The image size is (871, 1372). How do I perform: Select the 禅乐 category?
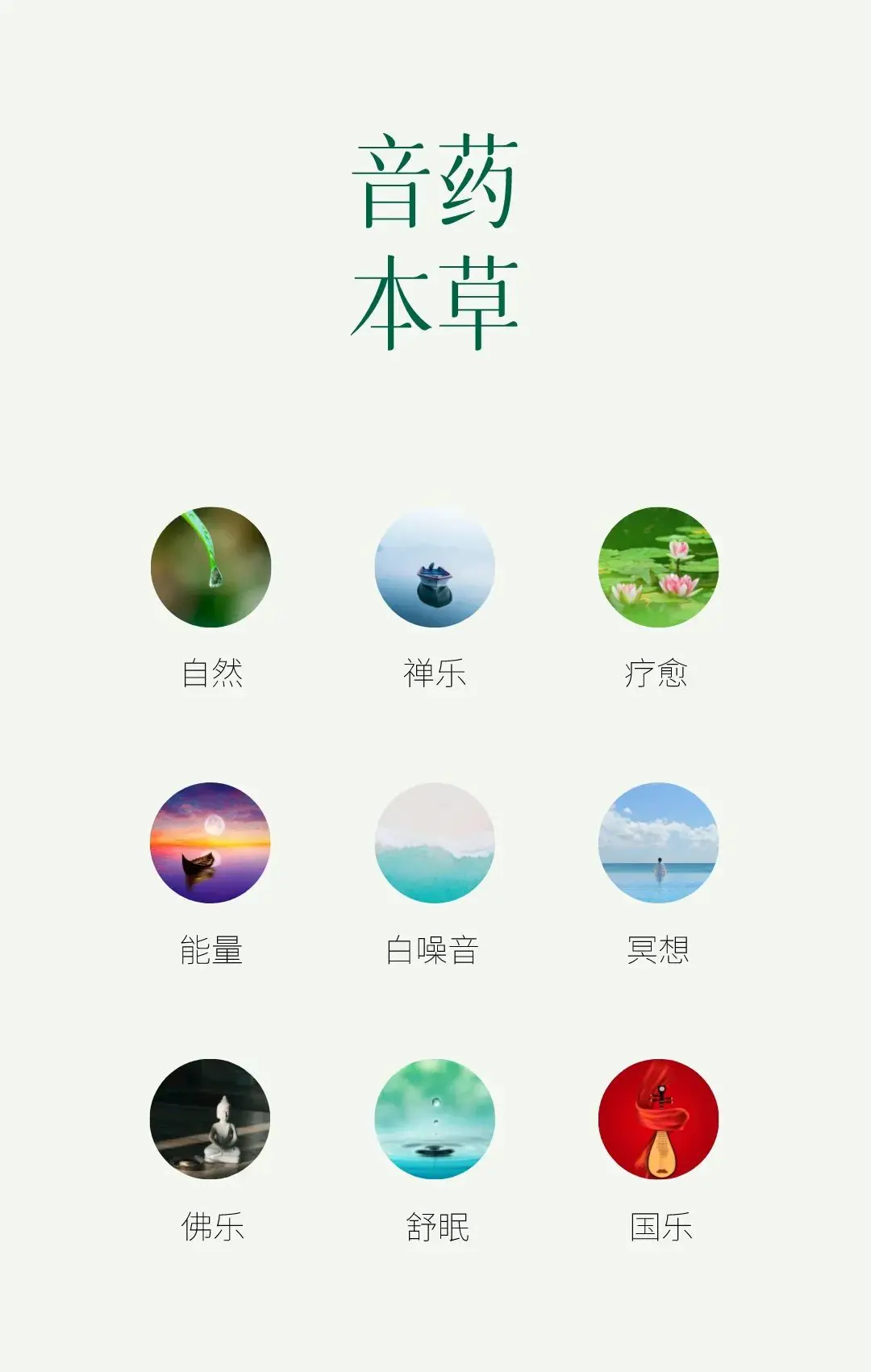[435, 567]
